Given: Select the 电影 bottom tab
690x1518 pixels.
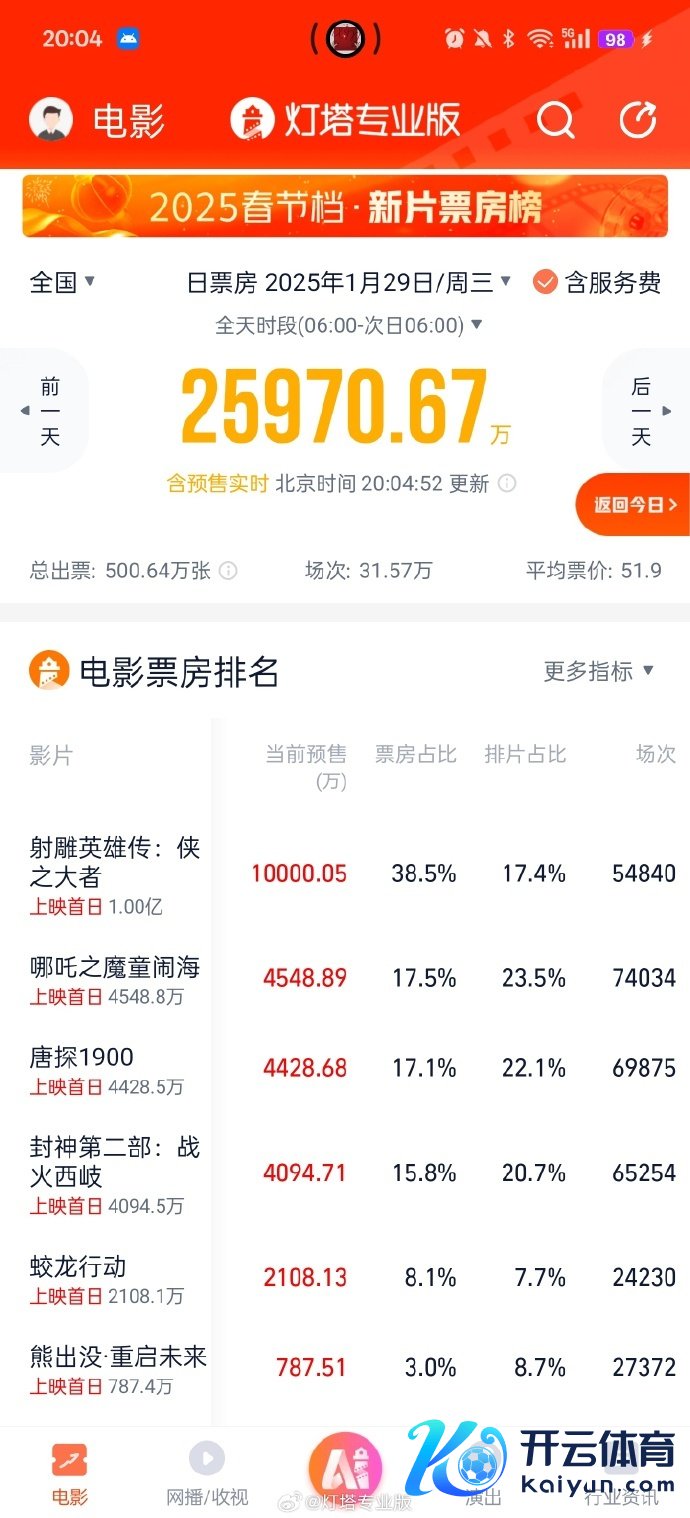Looking at the screenshot, I should 70,1473.
